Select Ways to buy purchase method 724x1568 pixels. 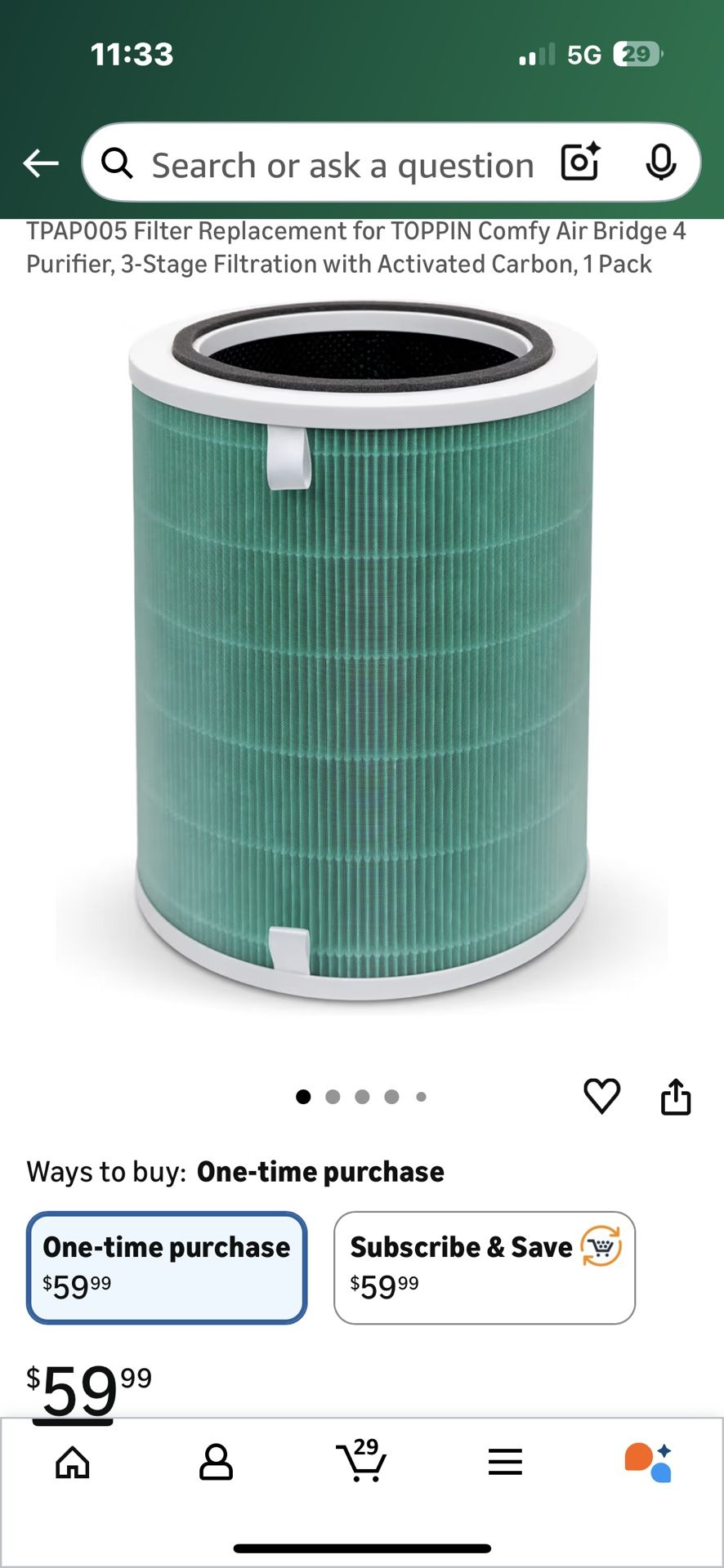320,1171
